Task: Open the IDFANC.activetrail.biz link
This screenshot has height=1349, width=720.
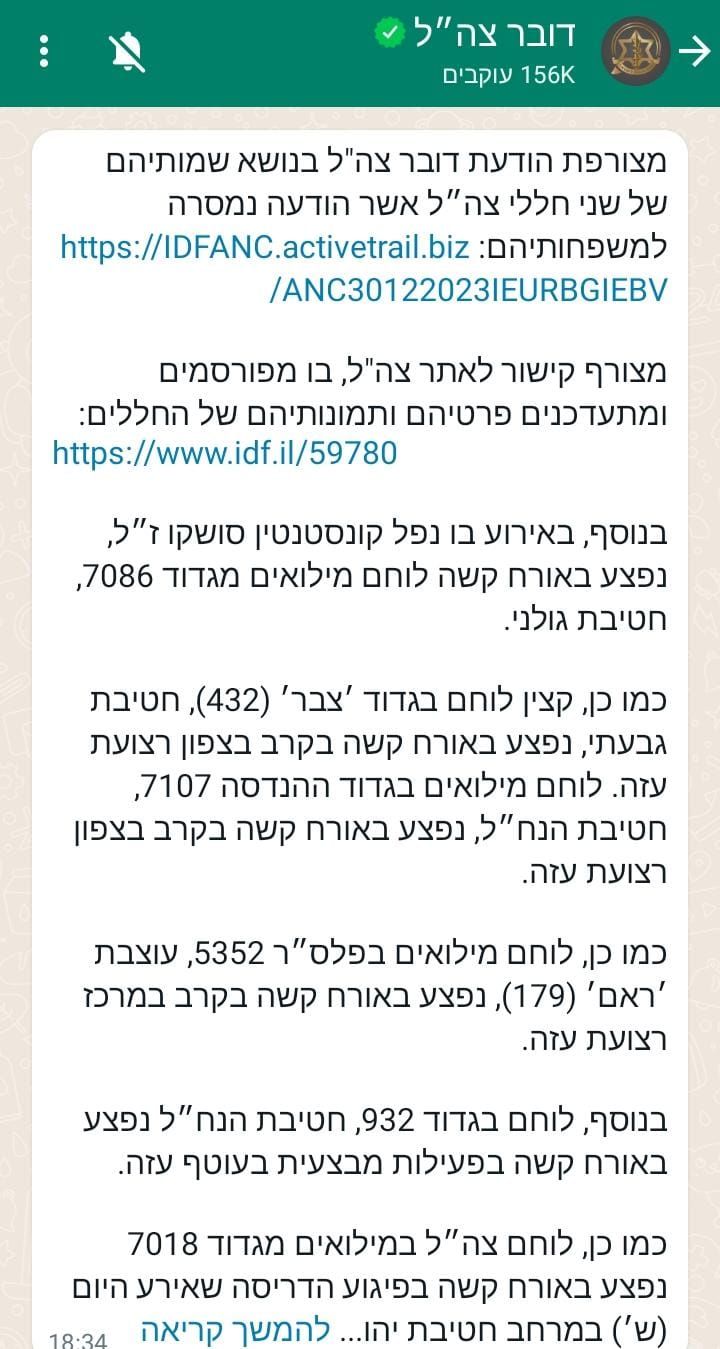Action: coord(363,267)
